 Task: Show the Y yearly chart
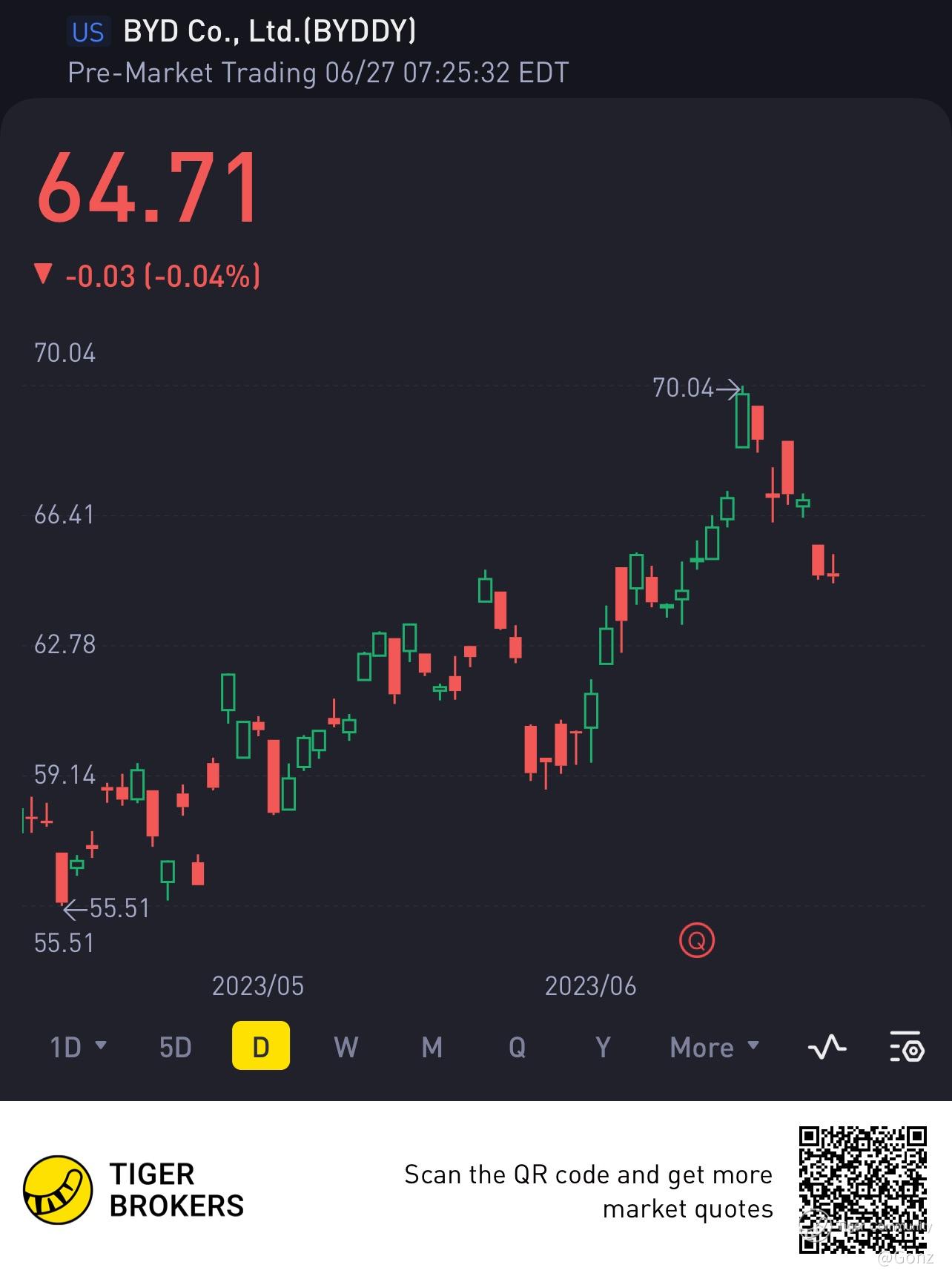pos(604,1047)
